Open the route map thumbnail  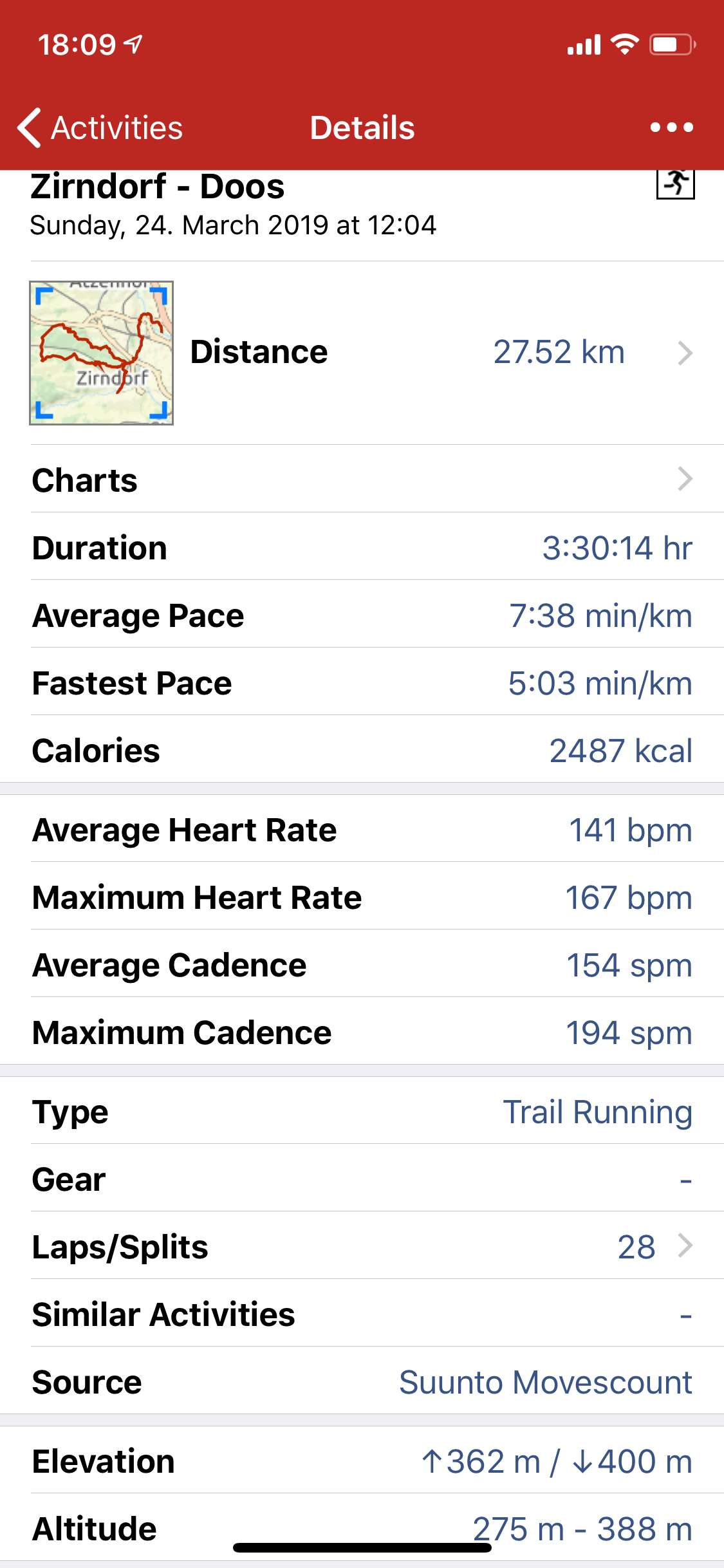[101, 353]
